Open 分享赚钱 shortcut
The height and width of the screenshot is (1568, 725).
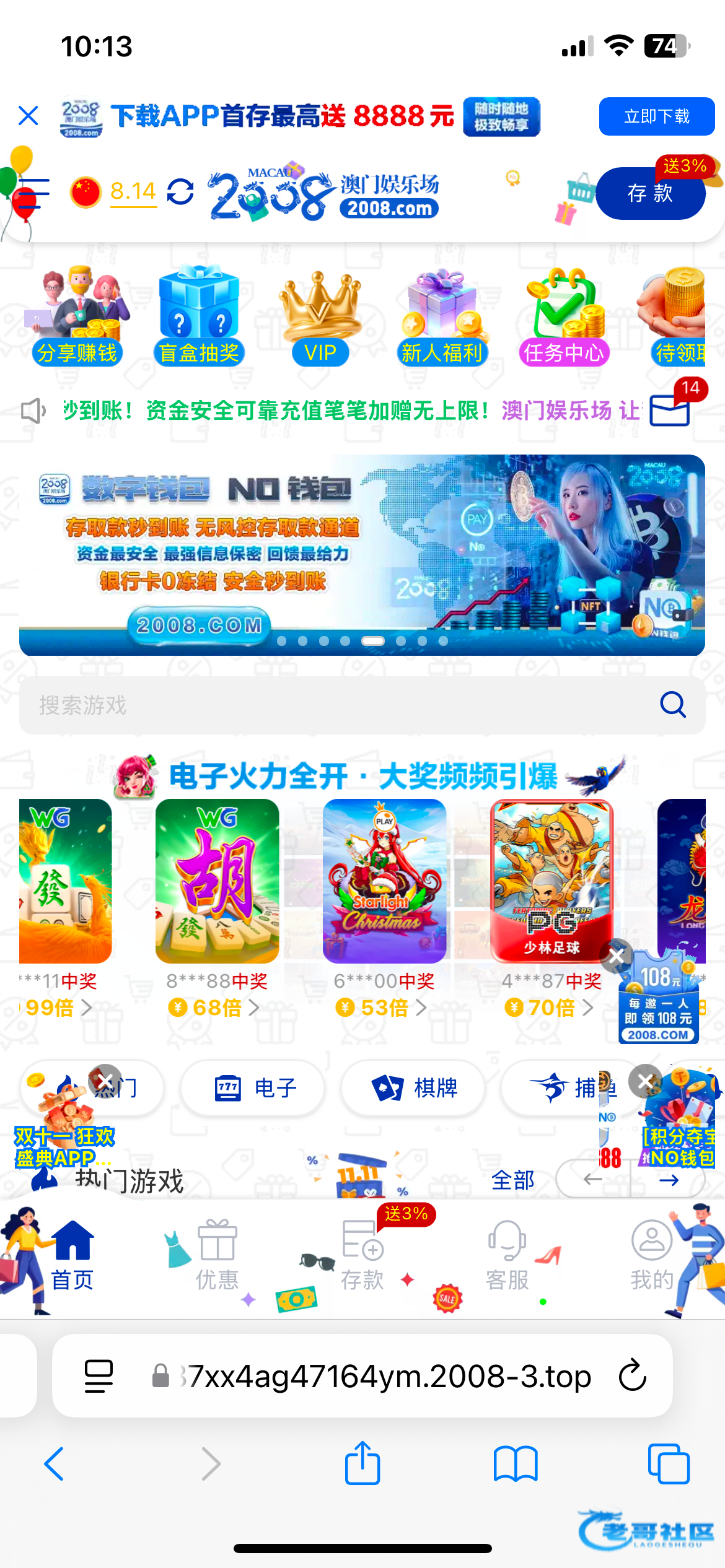point(77,317)
